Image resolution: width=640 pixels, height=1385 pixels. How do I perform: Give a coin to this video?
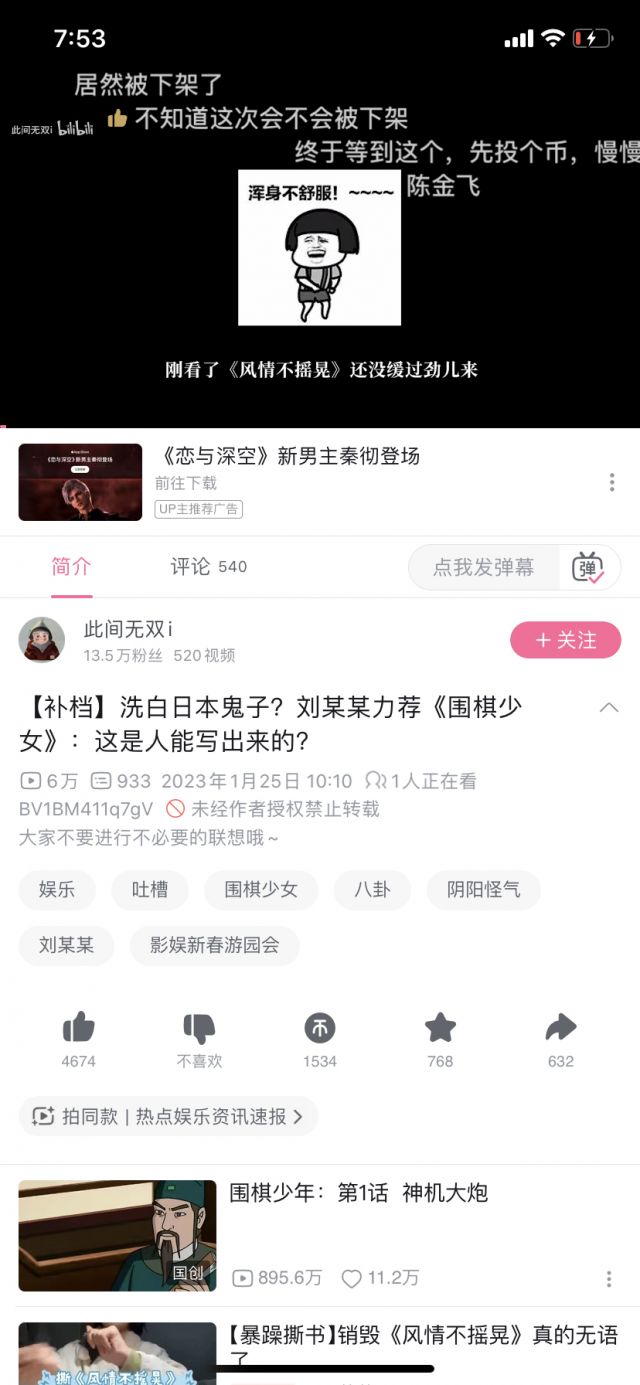[320, 1028]
